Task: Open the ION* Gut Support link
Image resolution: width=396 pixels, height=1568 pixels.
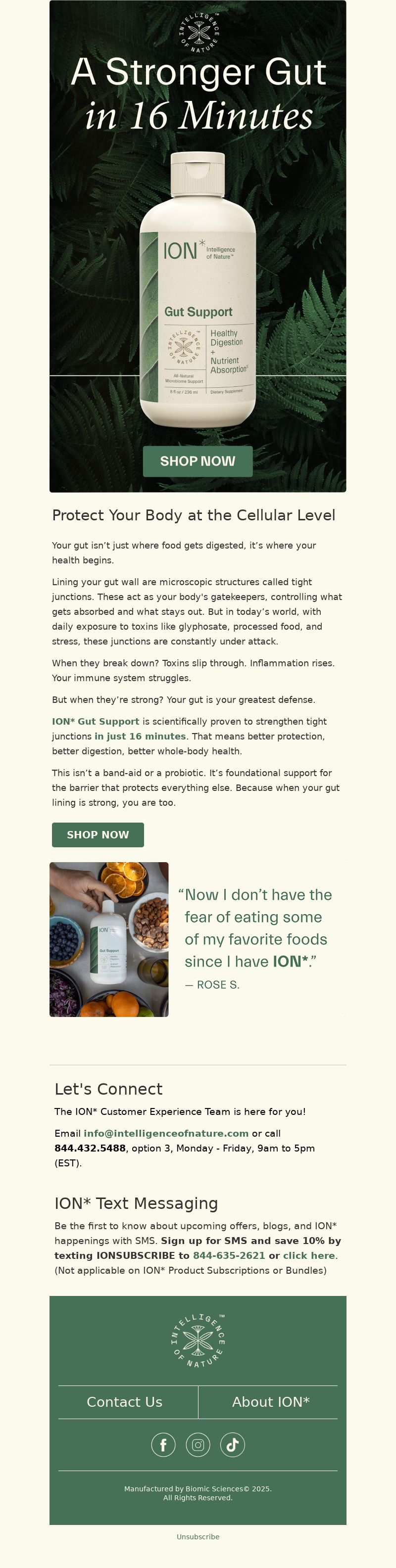Action: tap(96, 721)
